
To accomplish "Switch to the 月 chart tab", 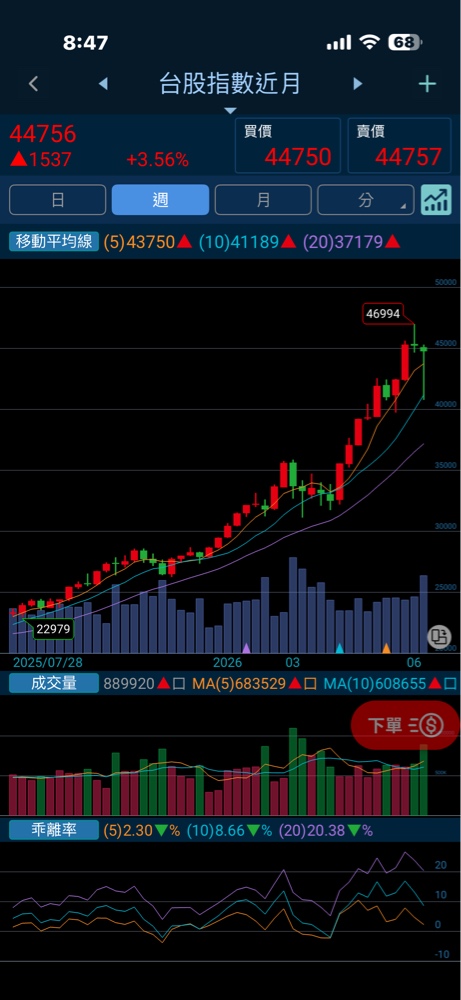I will (x=263, y=200).
